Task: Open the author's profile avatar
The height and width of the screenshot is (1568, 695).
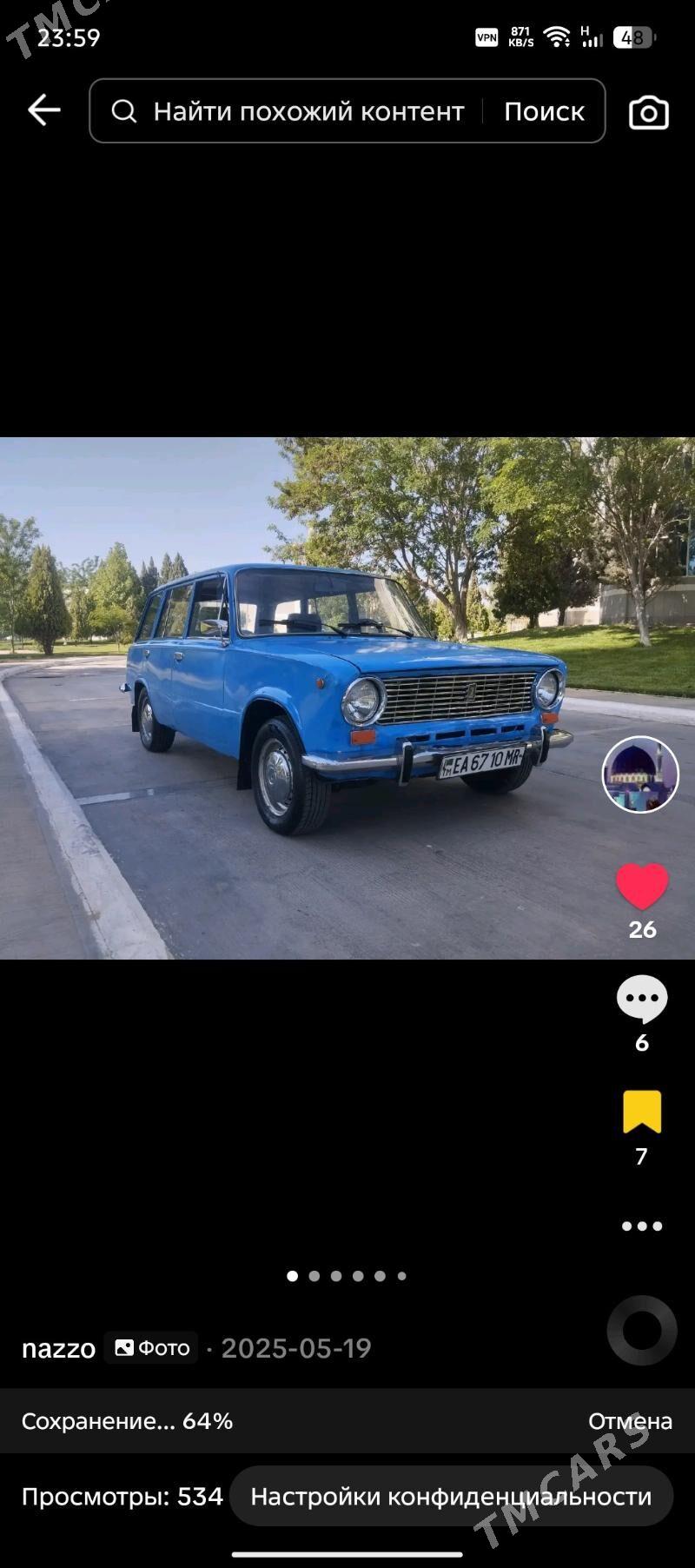Action: pyautogui.click(x=640, y=774)
